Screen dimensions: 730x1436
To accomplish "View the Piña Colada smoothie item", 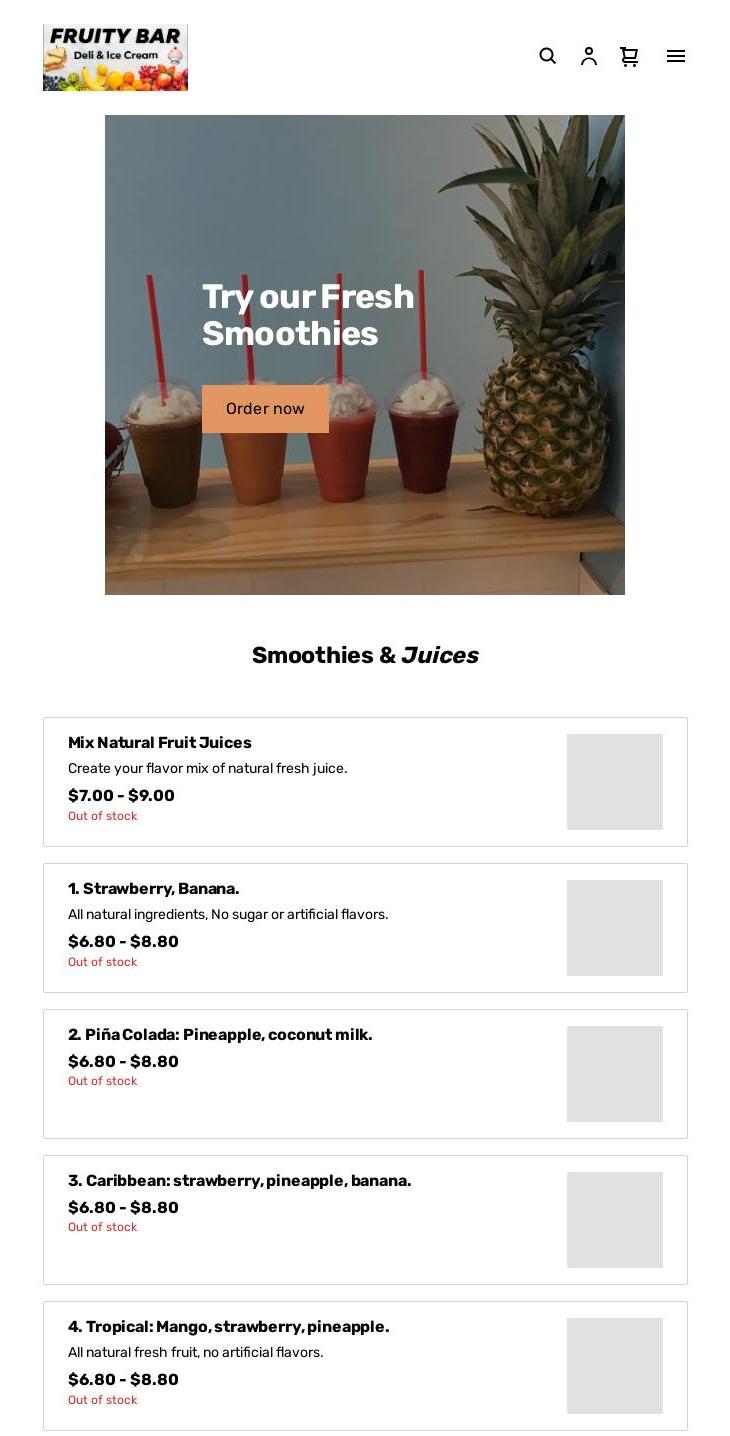I will pos(365,1074).
